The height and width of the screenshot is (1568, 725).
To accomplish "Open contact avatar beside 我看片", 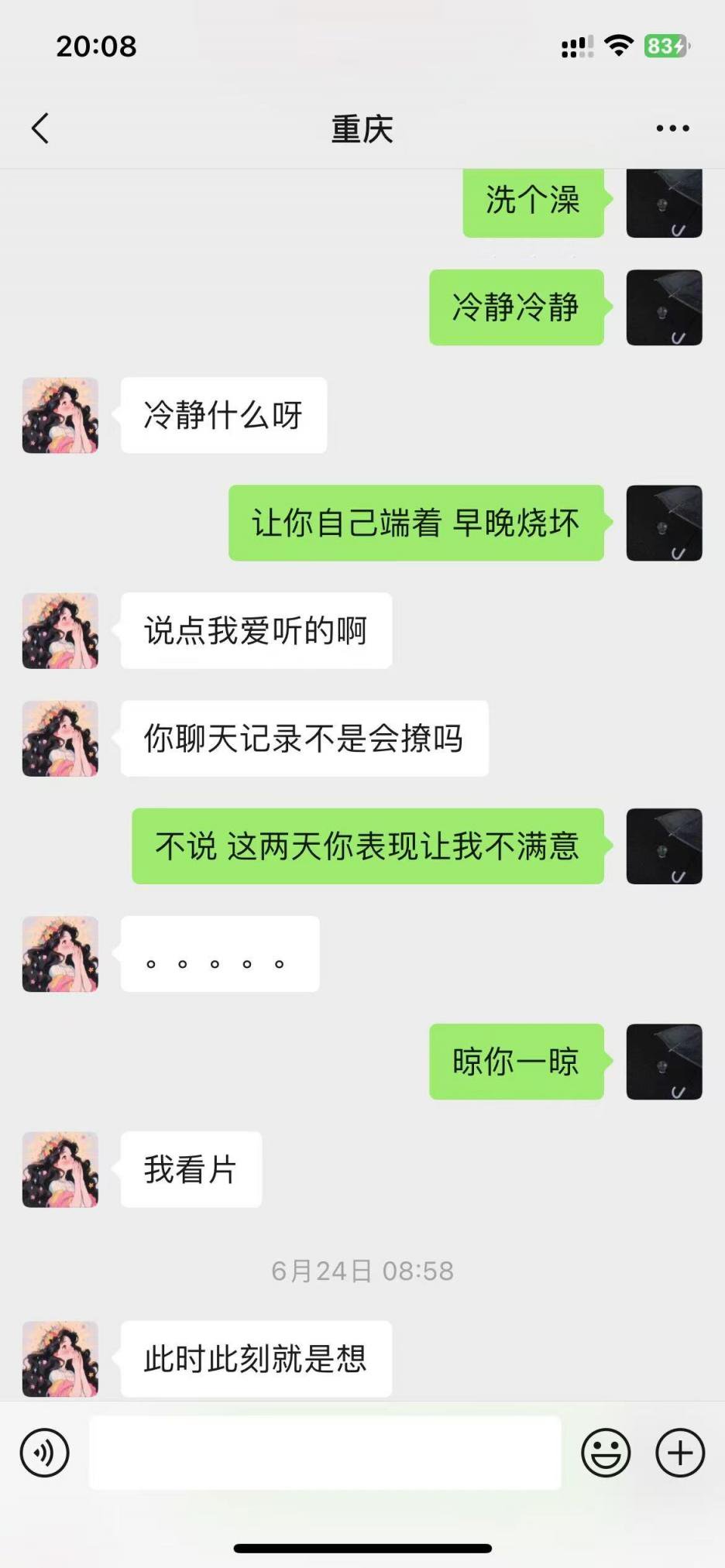I will pyautogui.click(x=60, y=1169).
